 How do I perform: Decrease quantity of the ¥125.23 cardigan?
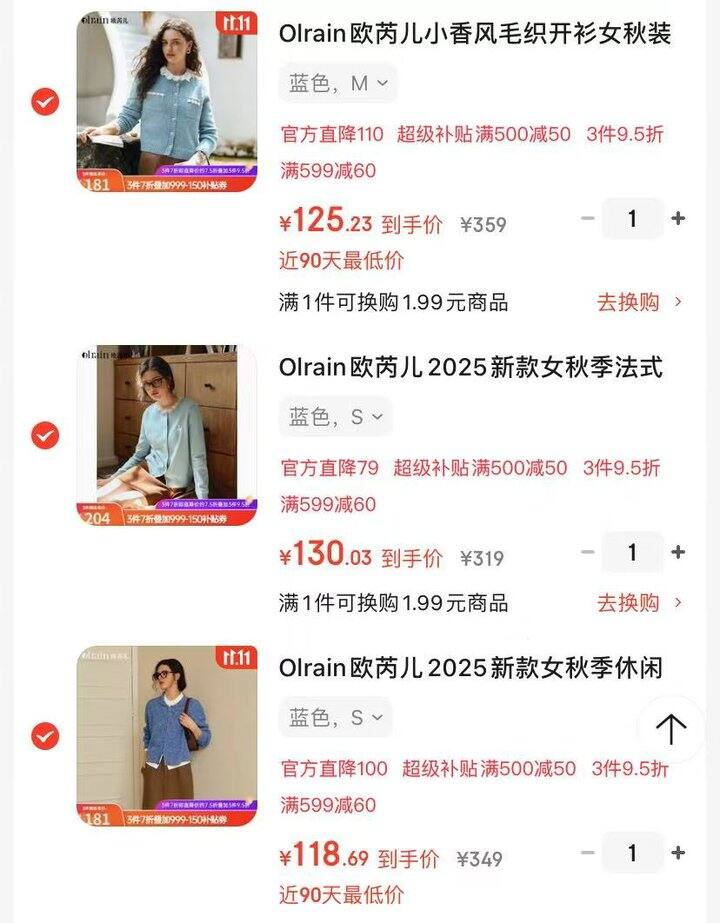pos(588,218)
